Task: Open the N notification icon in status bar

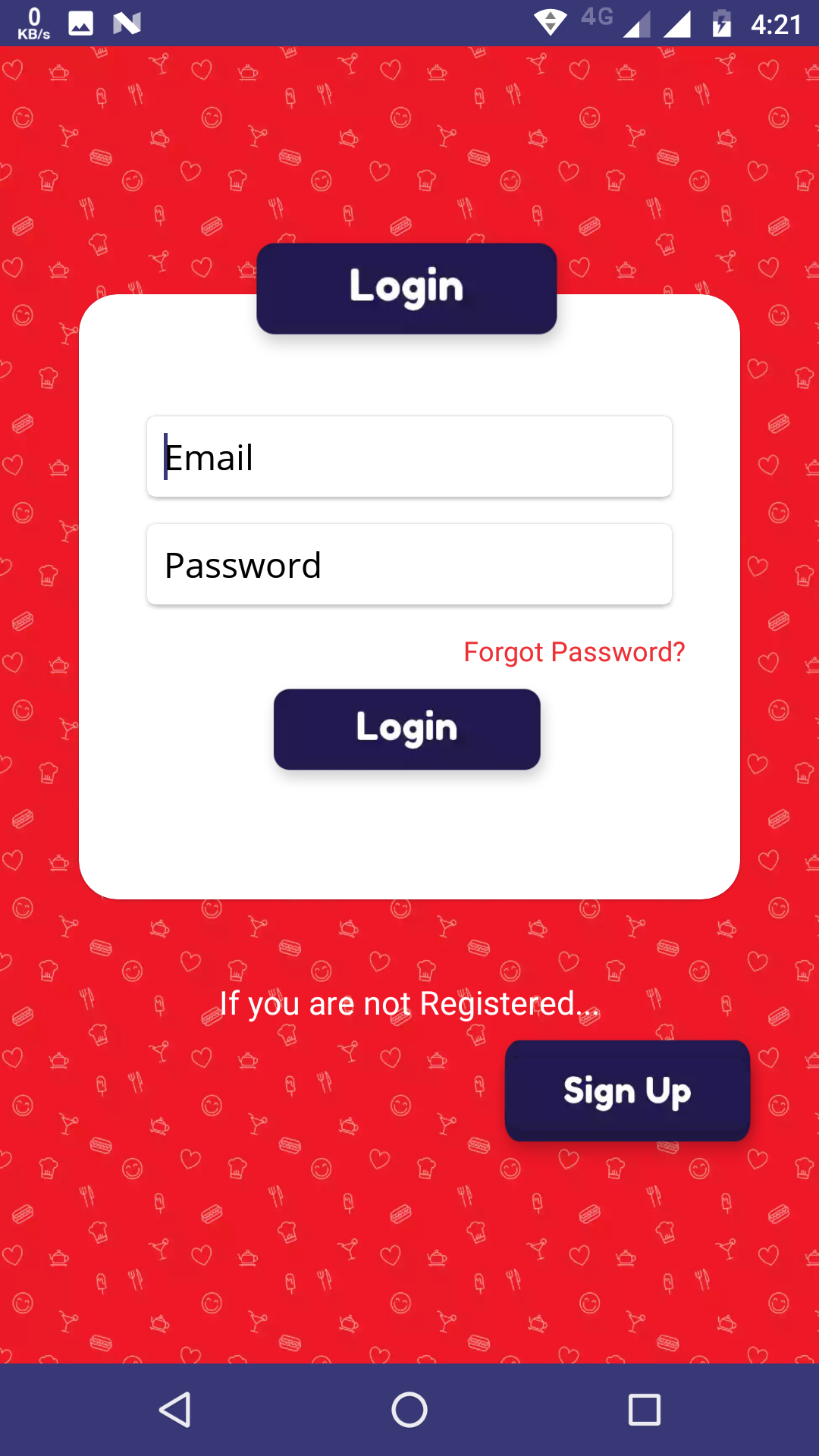Action: point(127,23)
